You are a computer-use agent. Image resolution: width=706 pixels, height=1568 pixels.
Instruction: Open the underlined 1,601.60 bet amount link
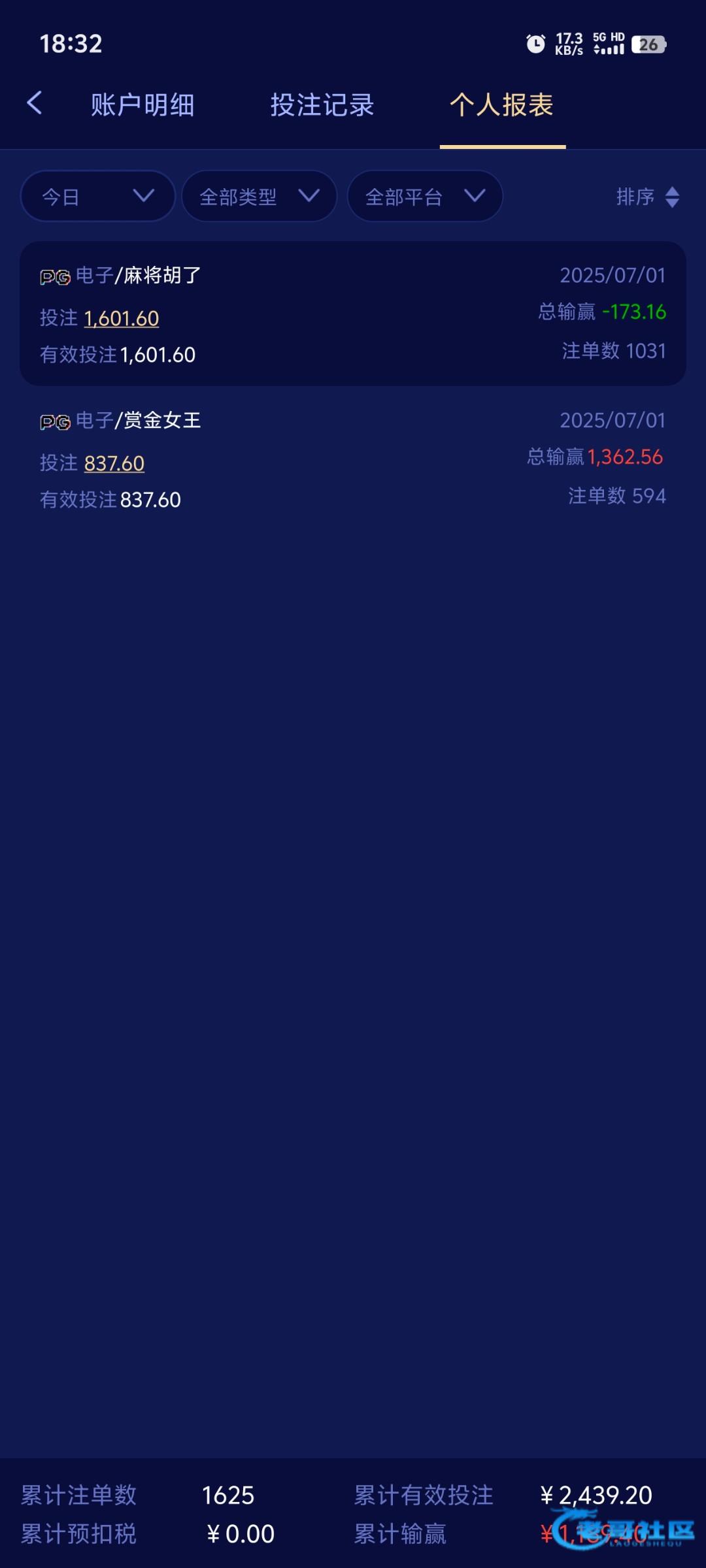tap(122, 318)
